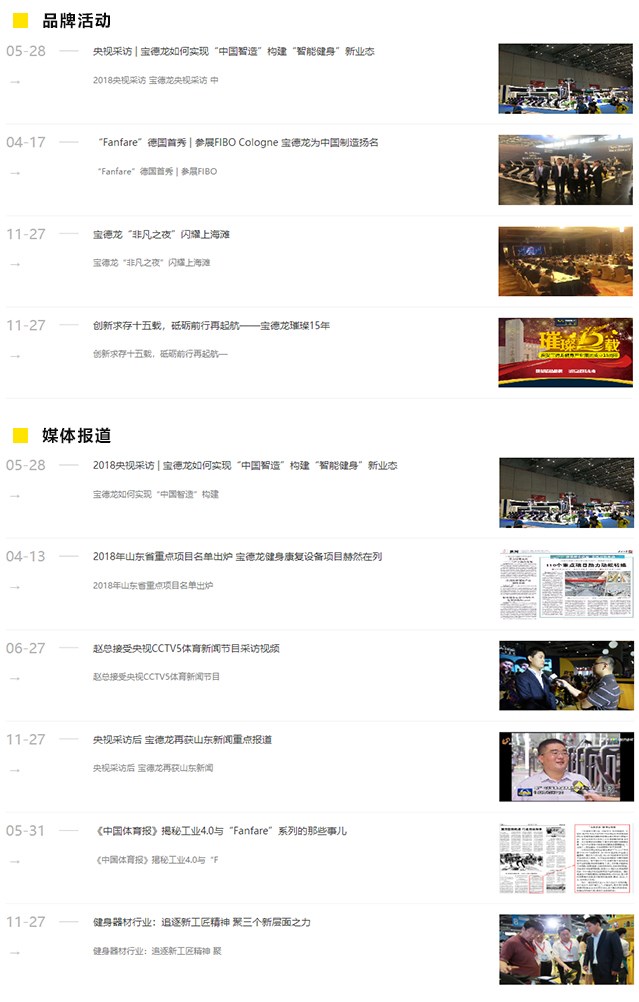Screen dimensions: 639x1002
Task: Open the "Fanfare" 德国首秀 FIBO Cologne article
Action: (238, 143)
